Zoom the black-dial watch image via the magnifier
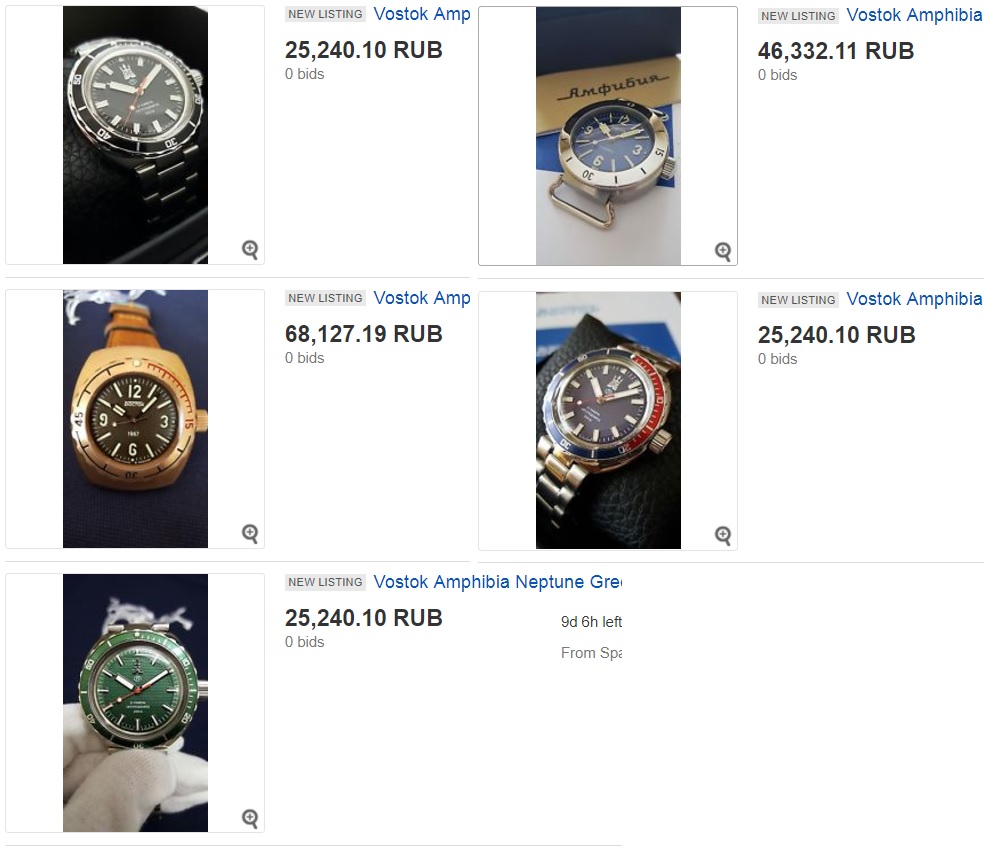 (250, 250)
